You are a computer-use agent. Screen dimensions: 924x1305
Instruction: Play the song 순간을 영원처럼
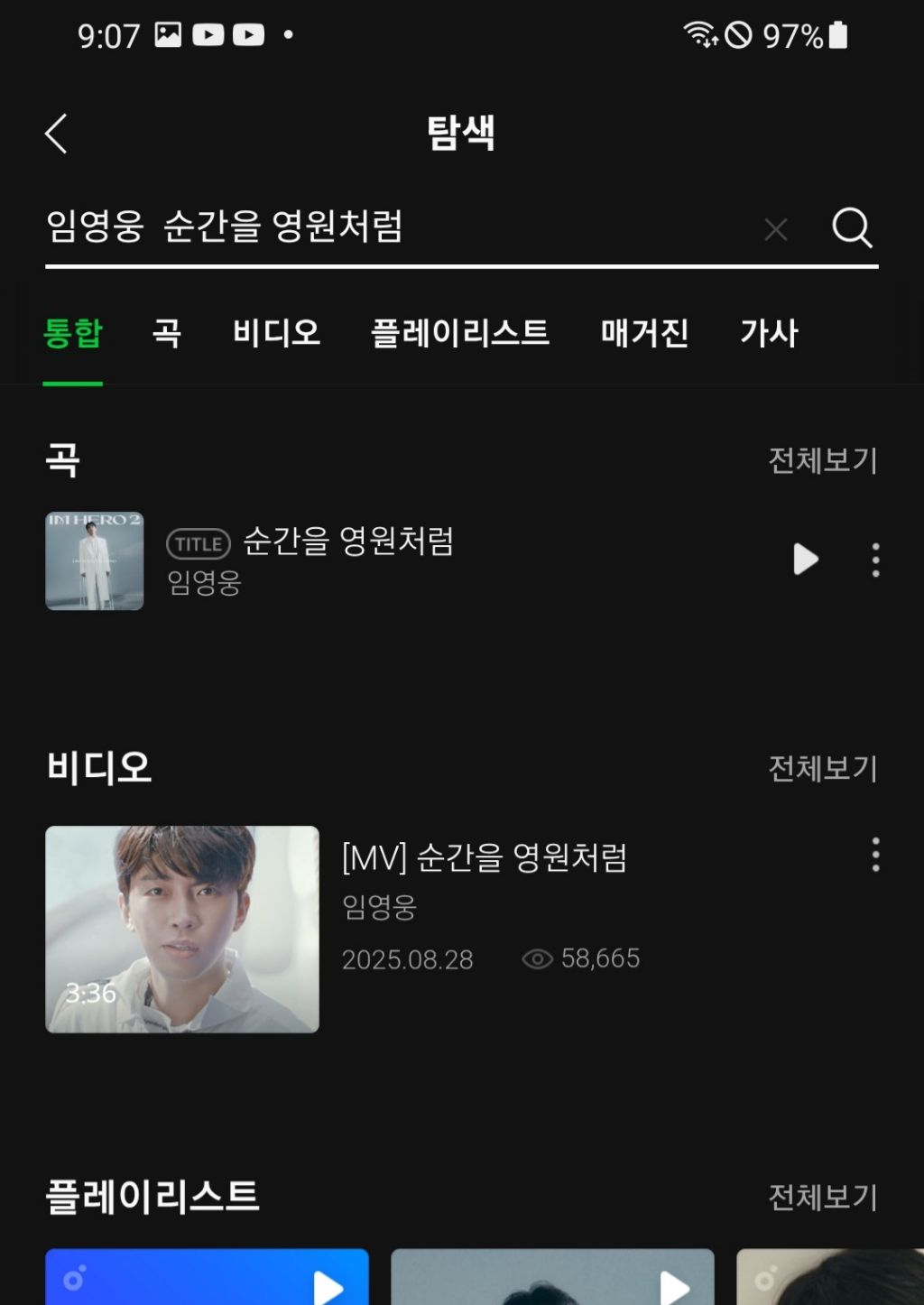805,560
